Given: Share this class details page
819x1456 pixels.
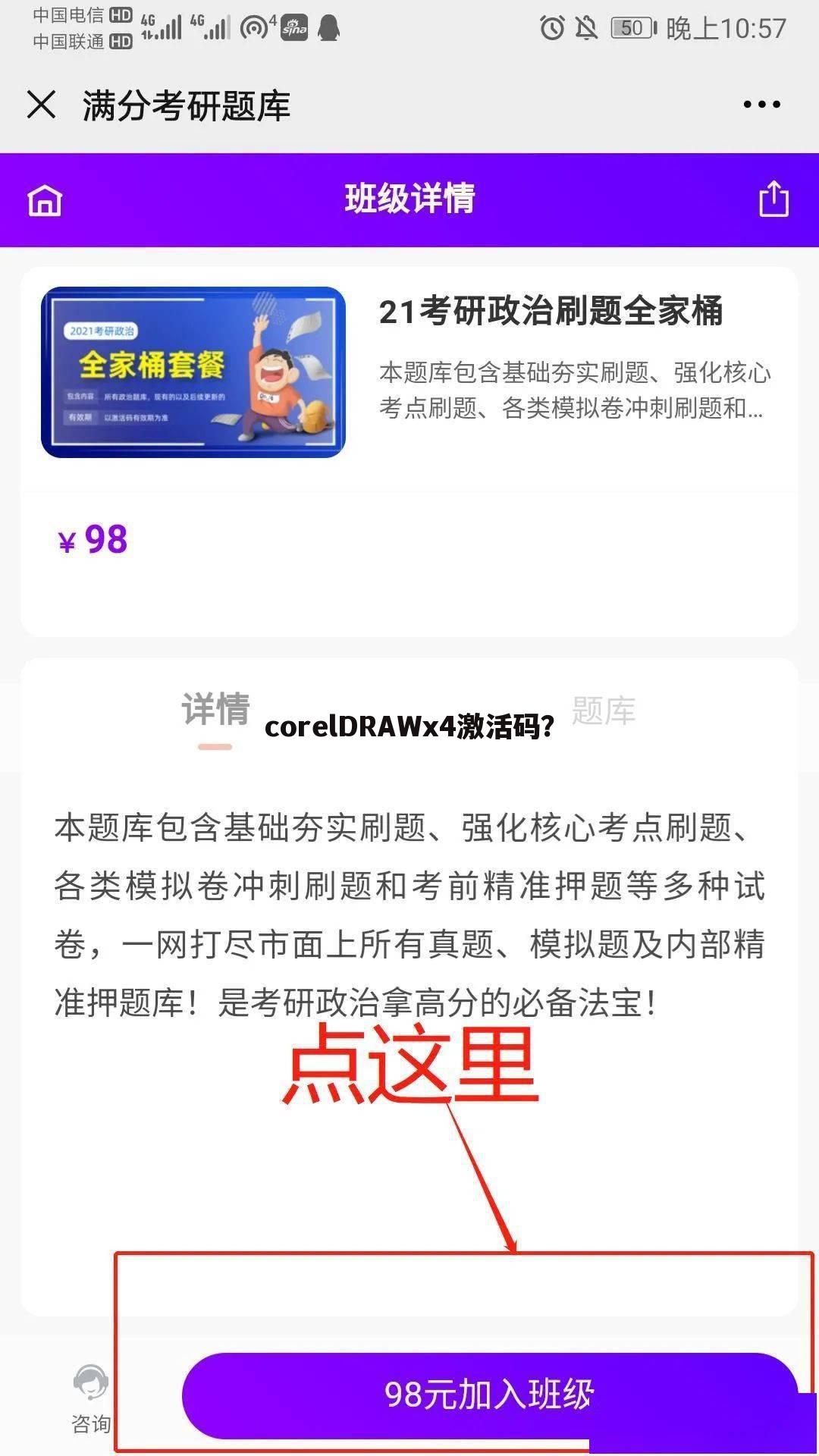Looking at the screenshot, I should click(773, 199).
